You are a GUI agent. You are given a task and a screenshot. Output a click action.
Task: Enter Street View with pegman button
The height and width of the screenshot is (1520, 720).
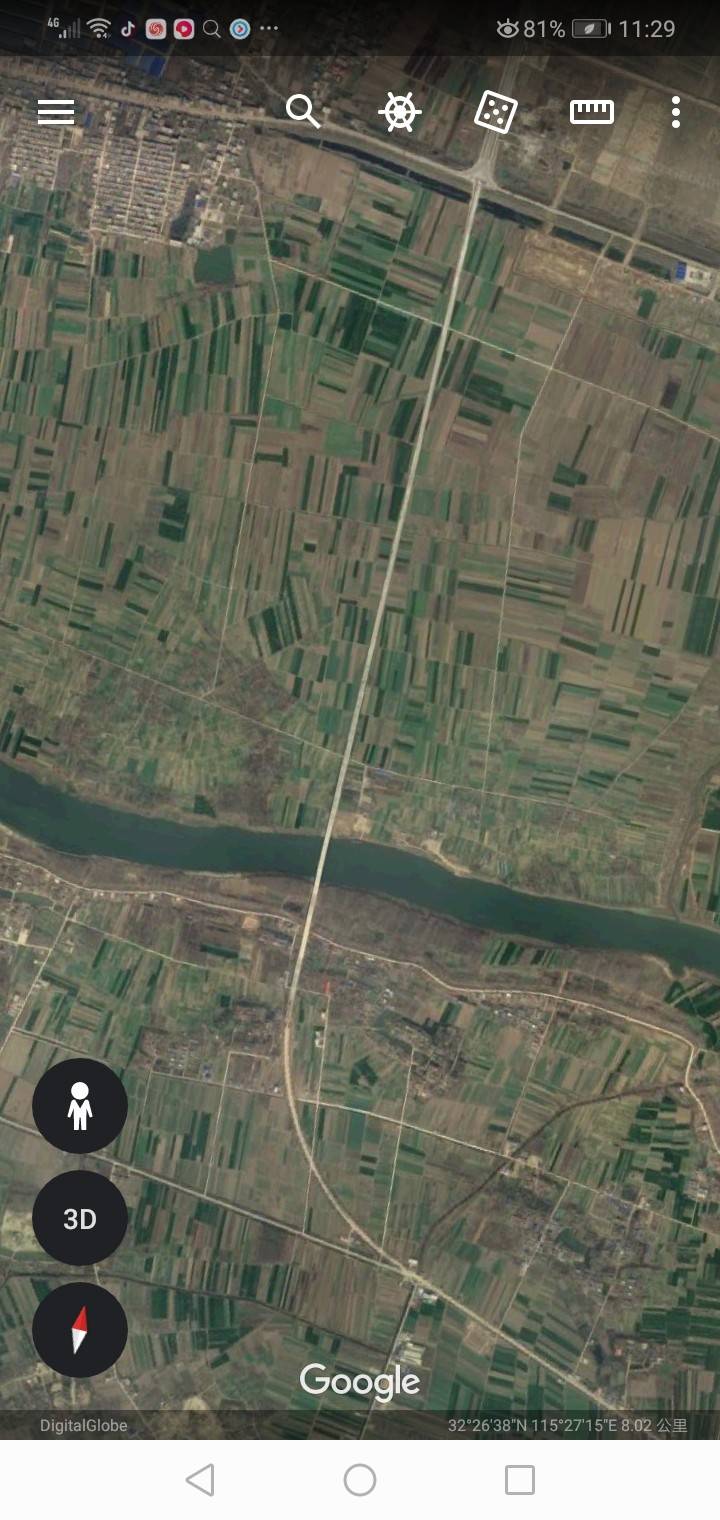80,1106
